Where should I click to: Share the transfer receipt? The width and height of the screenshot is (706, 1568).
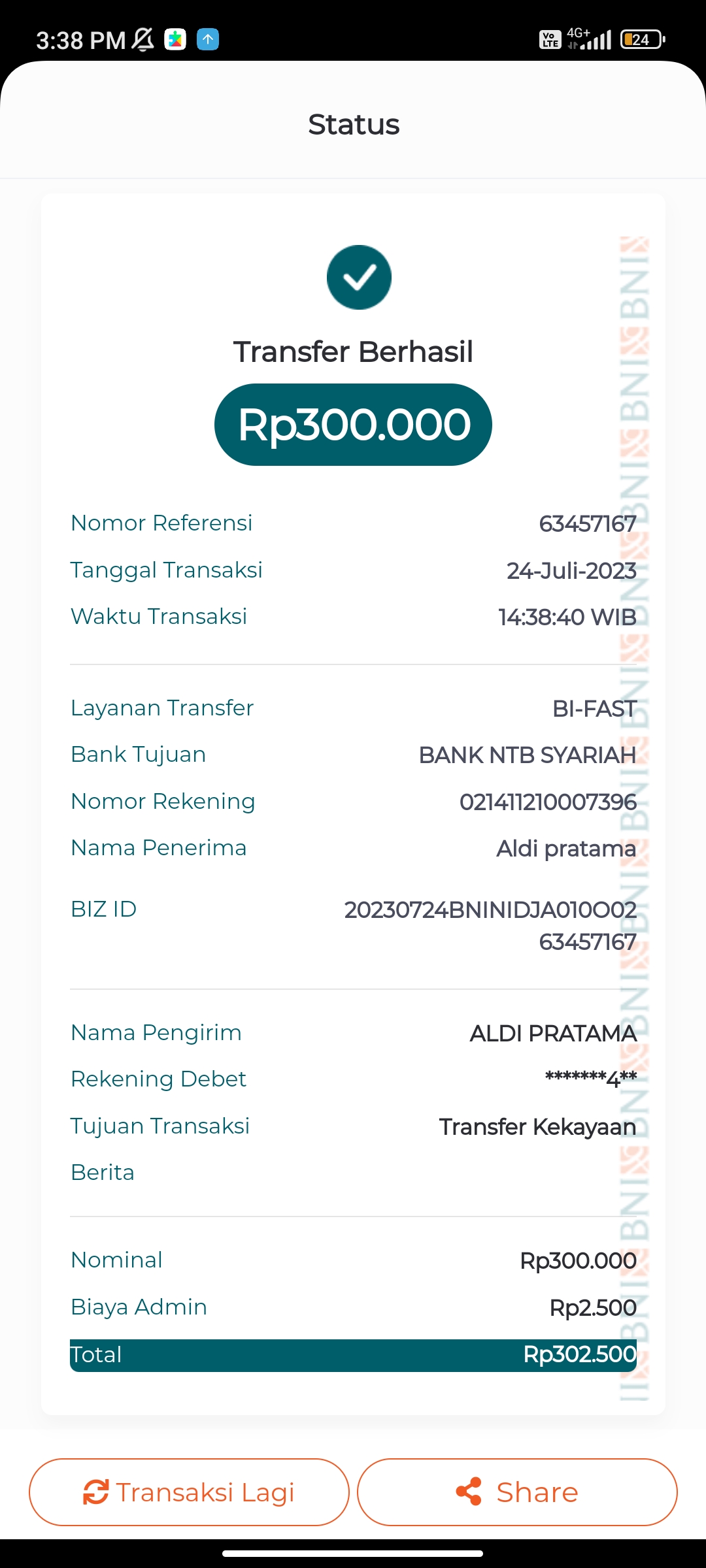517,1493
